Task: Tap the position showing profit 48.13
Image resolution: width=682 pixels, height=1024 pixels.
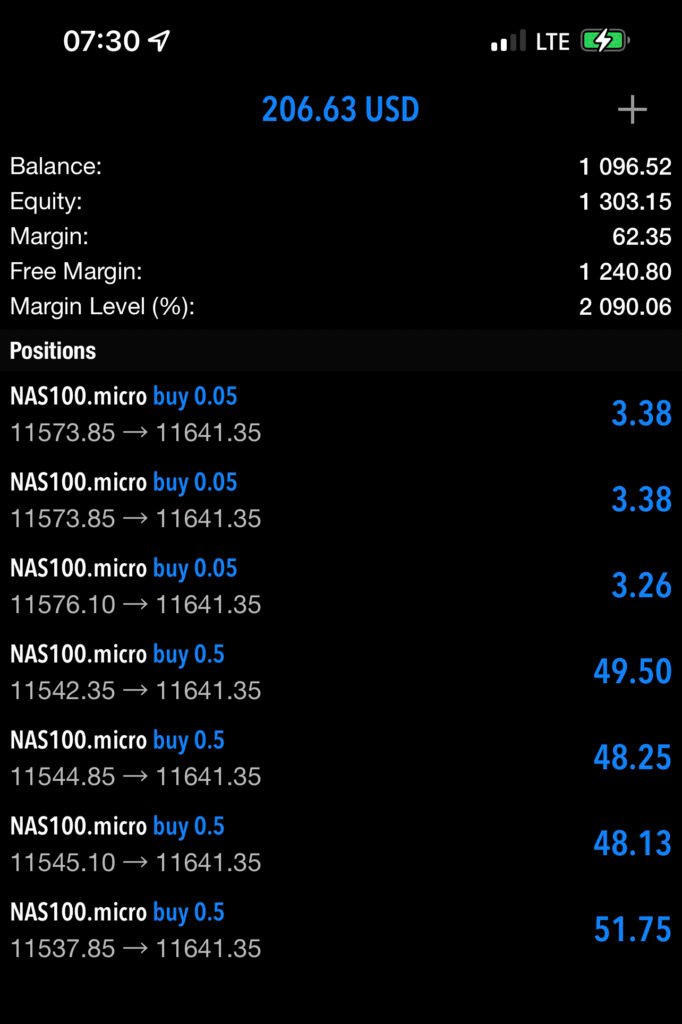Action: tap(340, 844)
